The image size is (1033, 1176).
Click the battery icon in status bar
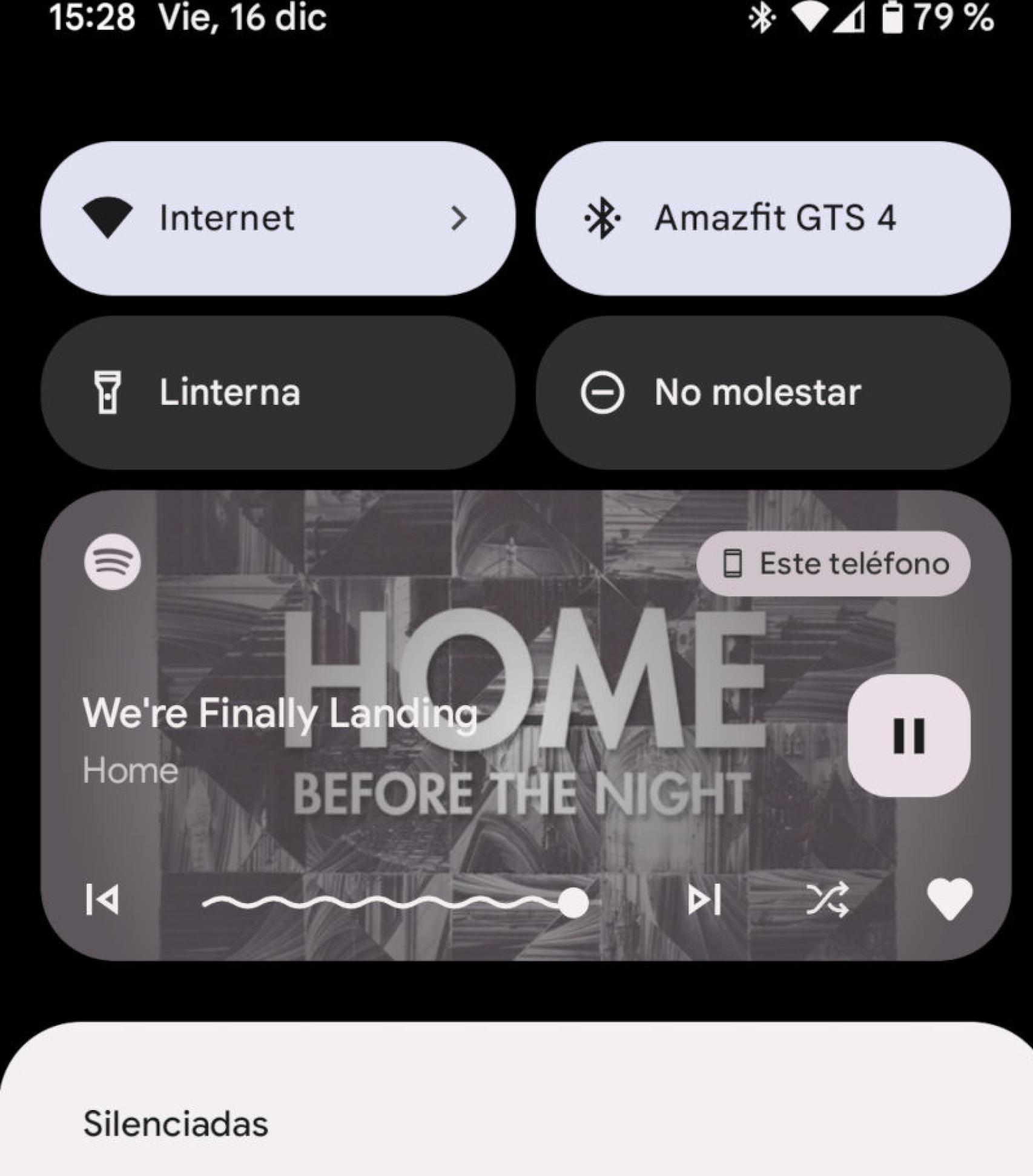(x=893, y=17)
